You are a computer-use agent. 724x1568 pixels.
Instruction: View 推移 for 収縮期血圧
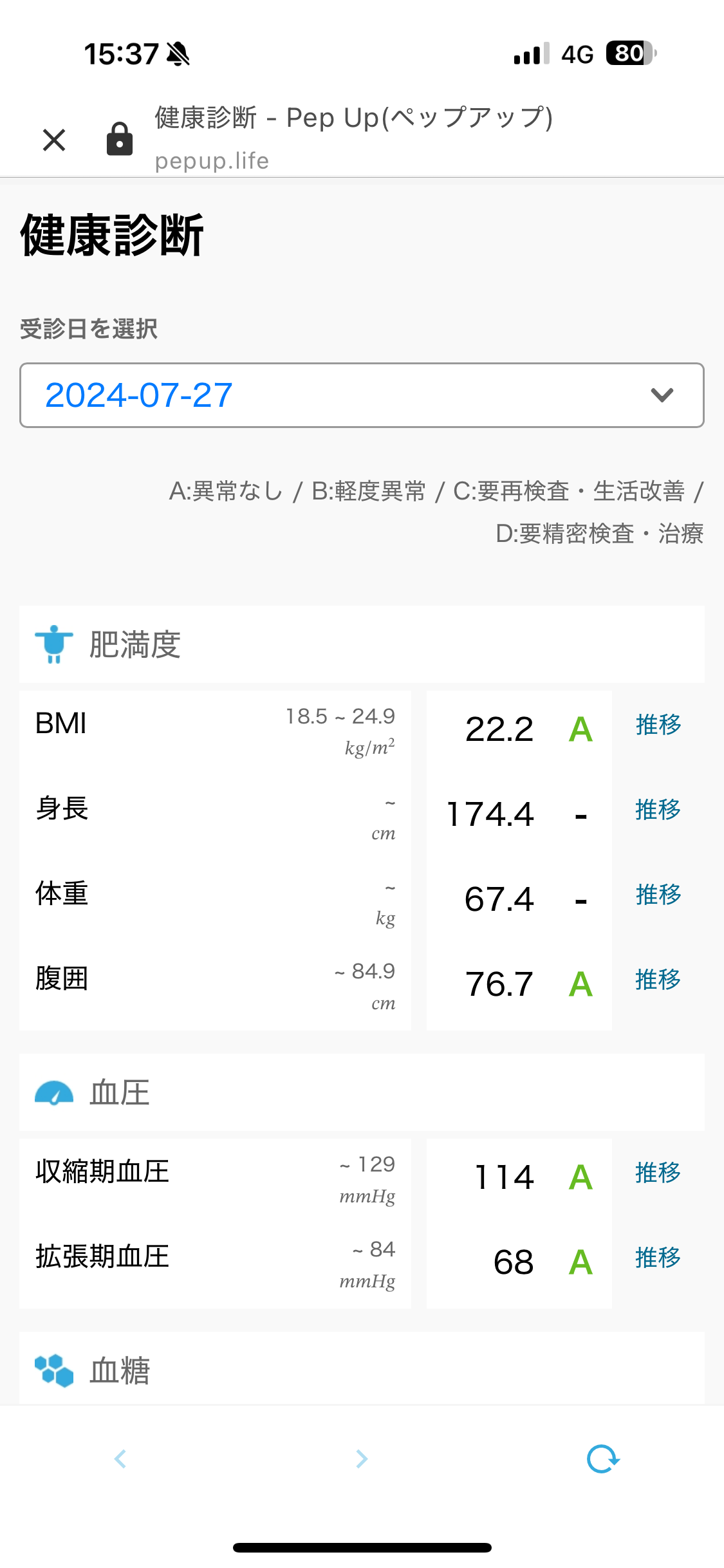(x=658, y=1173)
